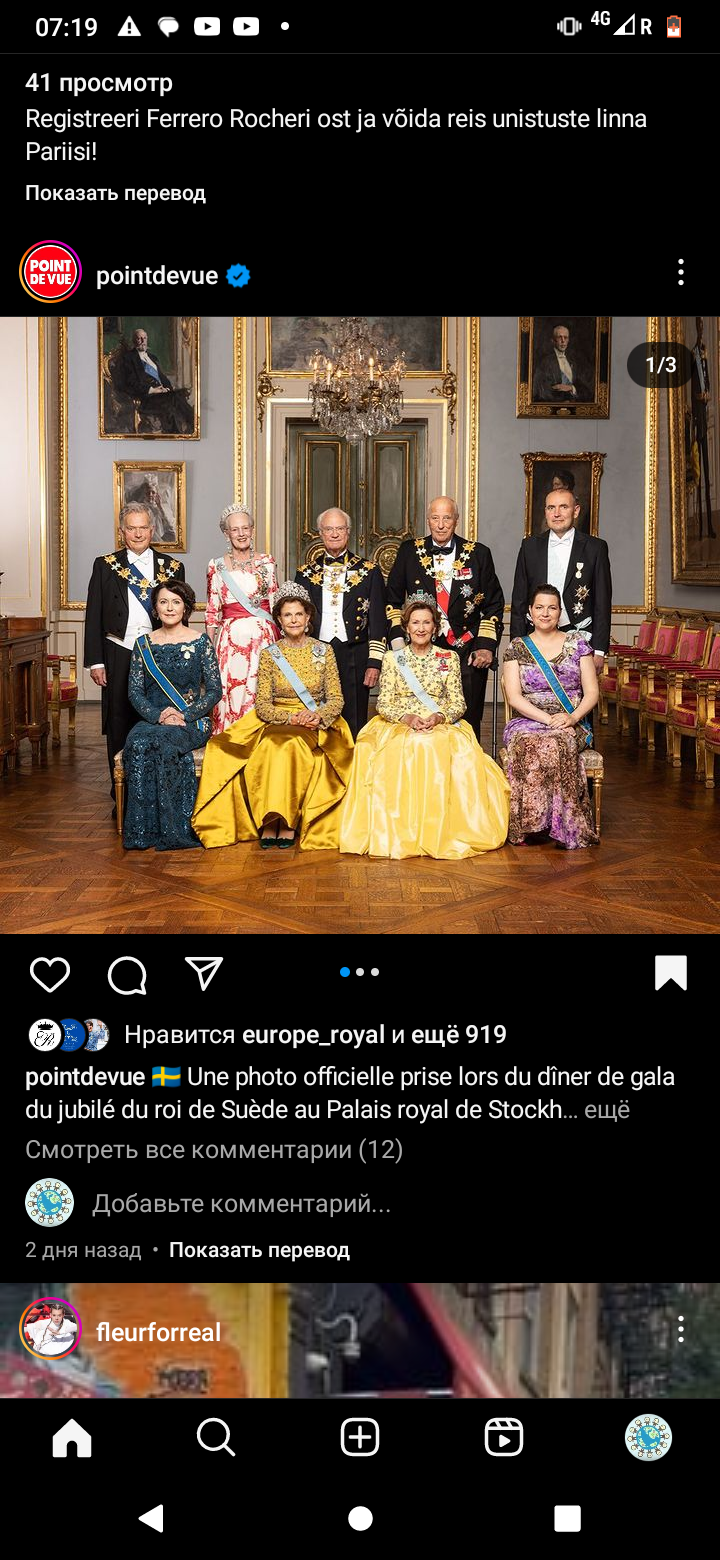View all 12 comments
720x1560 pixels.
[214, 1150]
